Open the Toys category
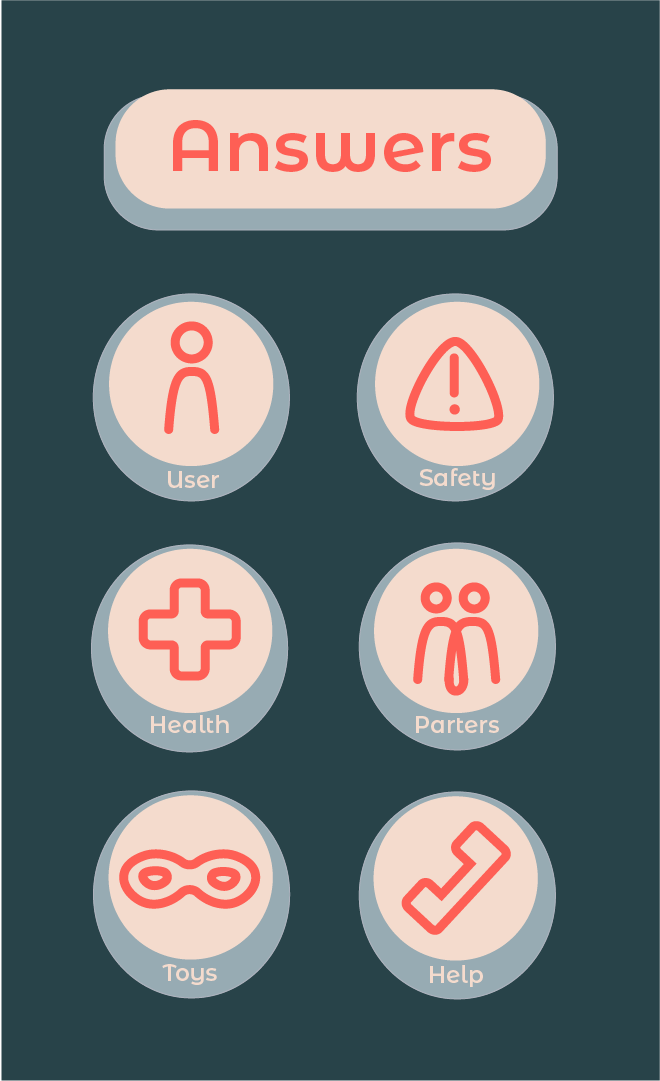 pos(191,894)
